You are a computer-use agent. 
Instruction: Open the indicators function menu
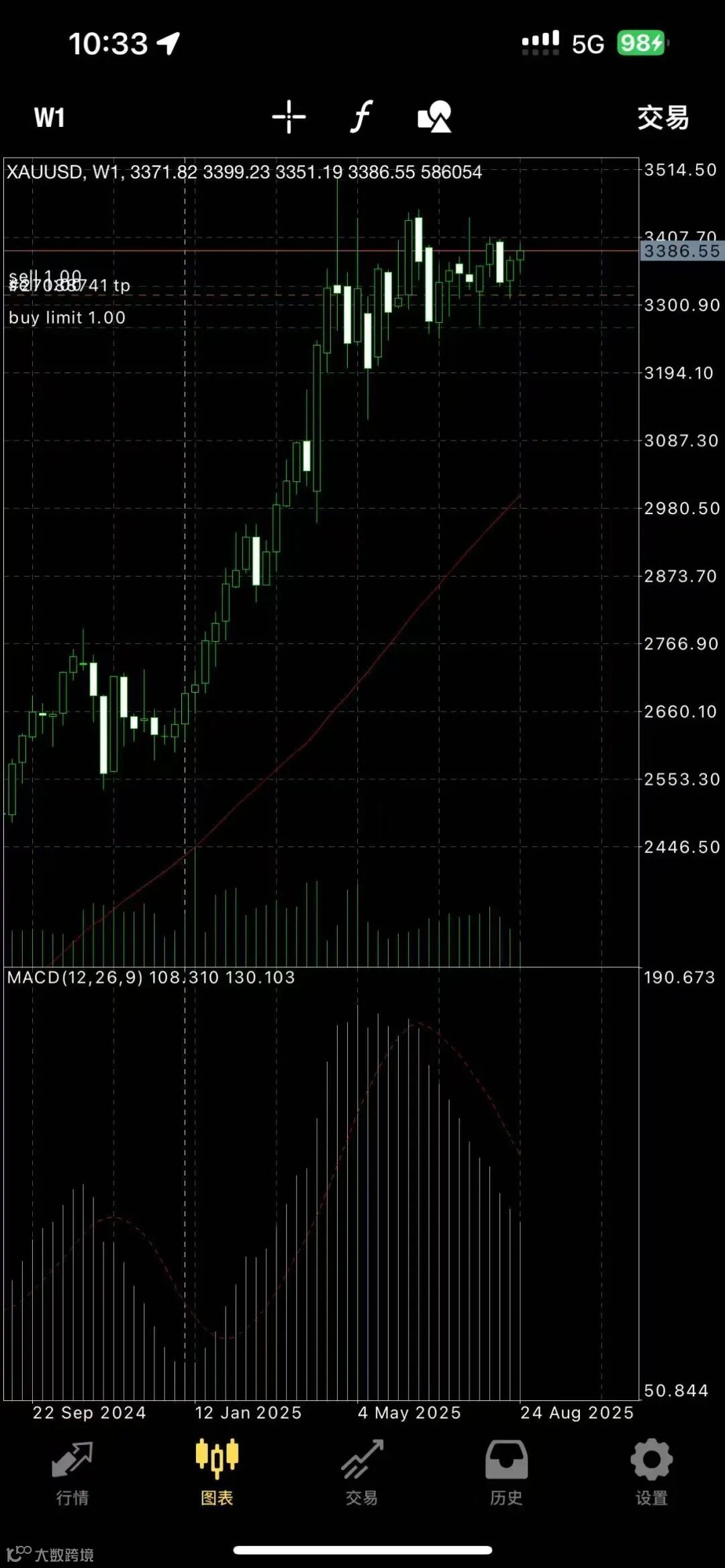click(x=361, y=117)
